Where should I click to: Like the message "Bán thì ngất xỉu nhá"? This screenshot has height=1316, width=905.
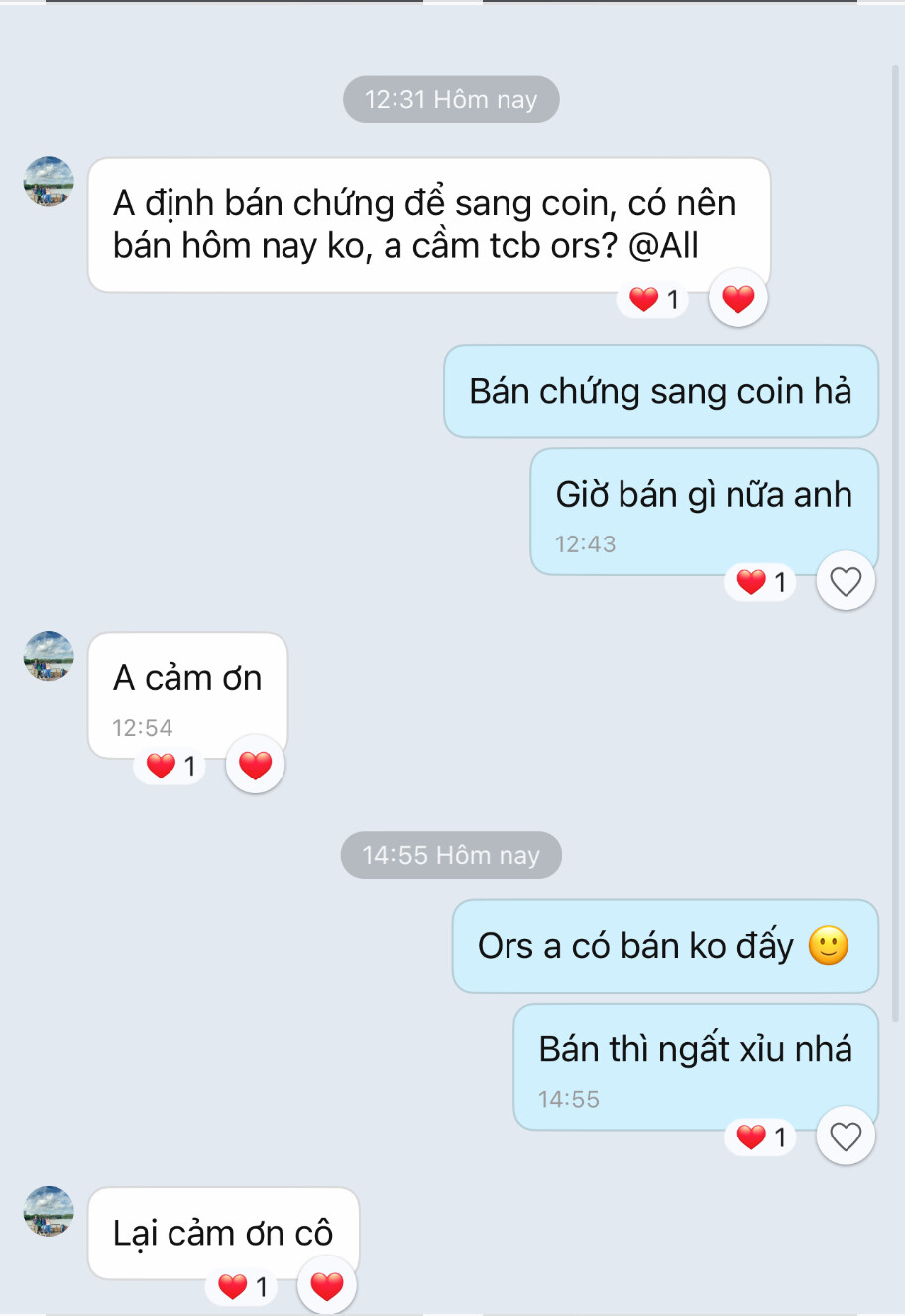[x=846, y=1137]
